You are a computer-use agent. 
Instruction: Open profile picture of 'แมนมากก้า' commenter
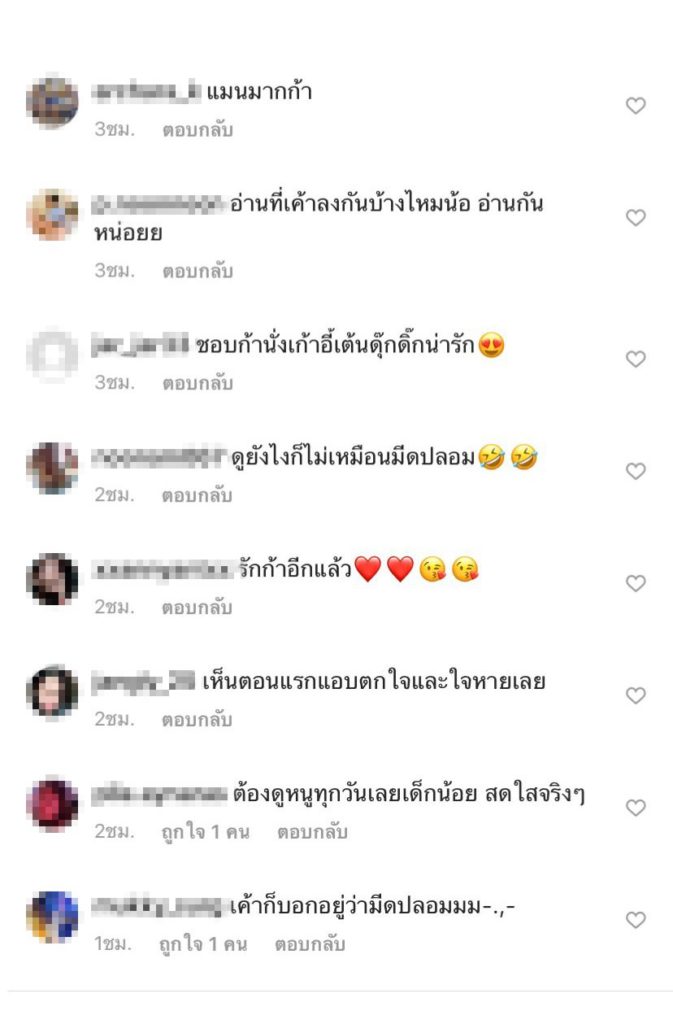pos(52,101)
